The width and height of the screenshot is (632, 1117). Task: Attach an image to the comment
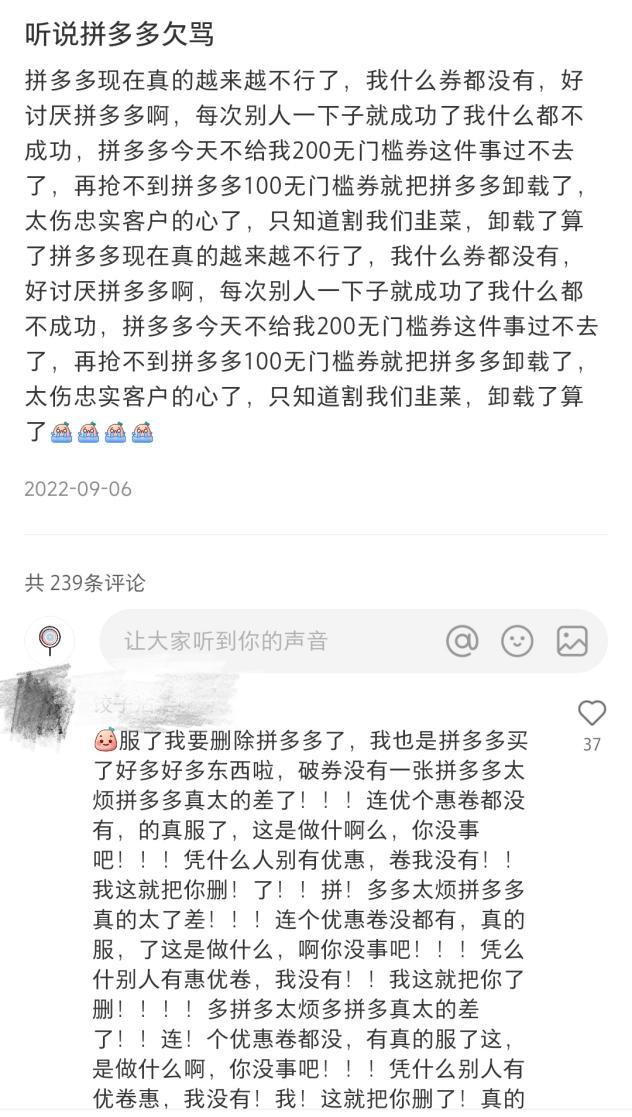(x=572, y=641)
